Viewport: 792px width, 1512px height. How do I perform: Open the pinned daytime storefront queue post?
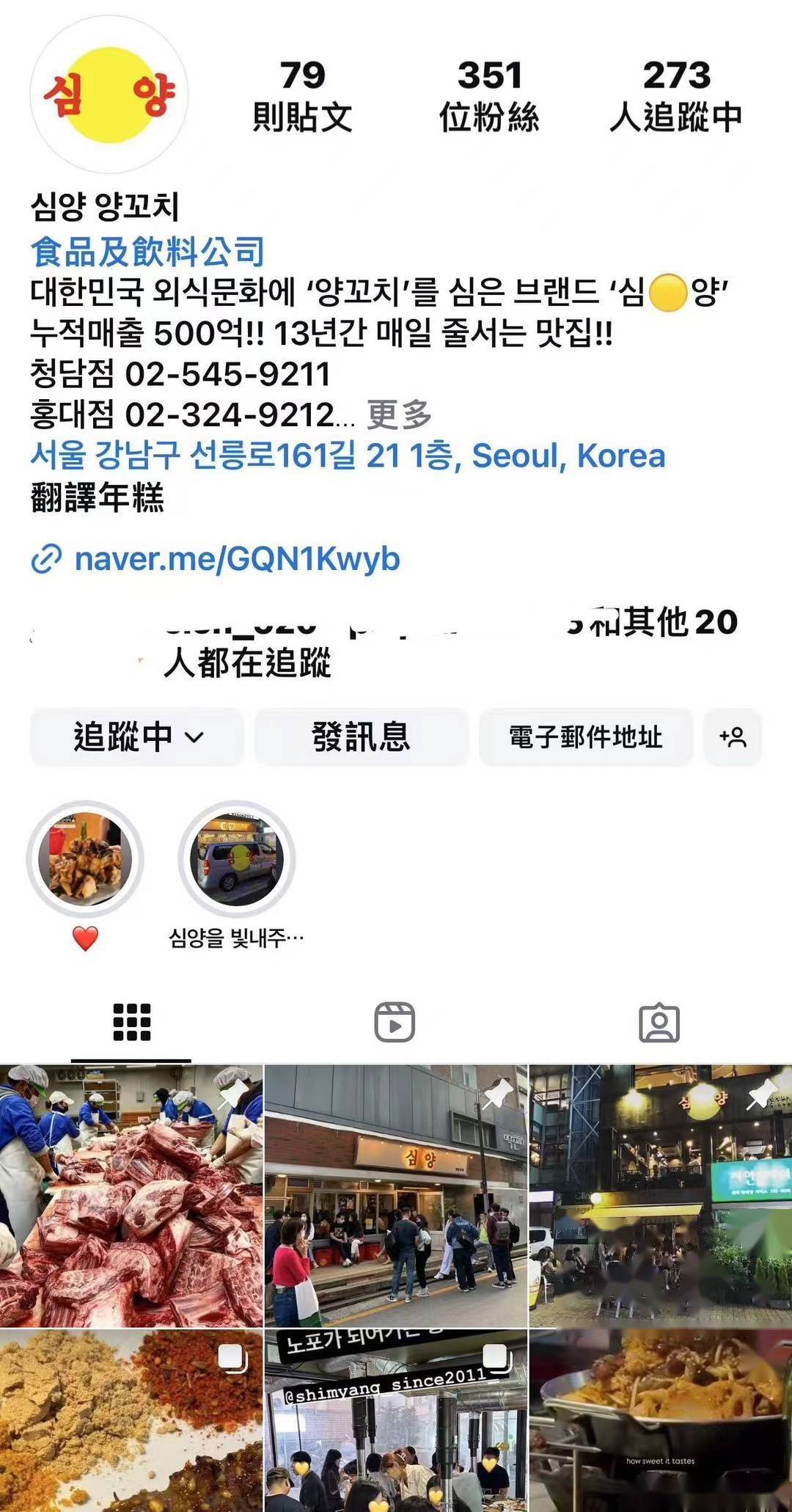[395, 1196]
